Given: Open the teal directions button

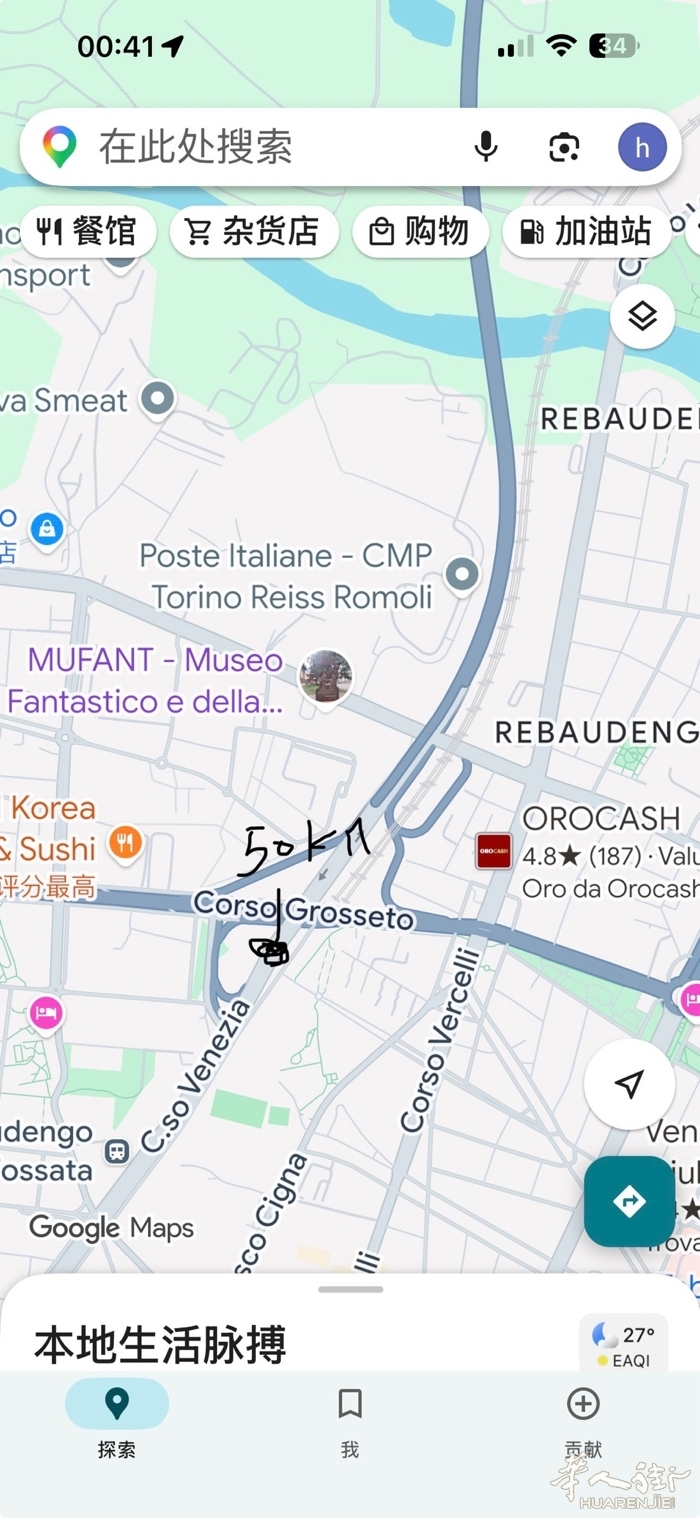Looking at the screenshot, I should pos(629,1201).
